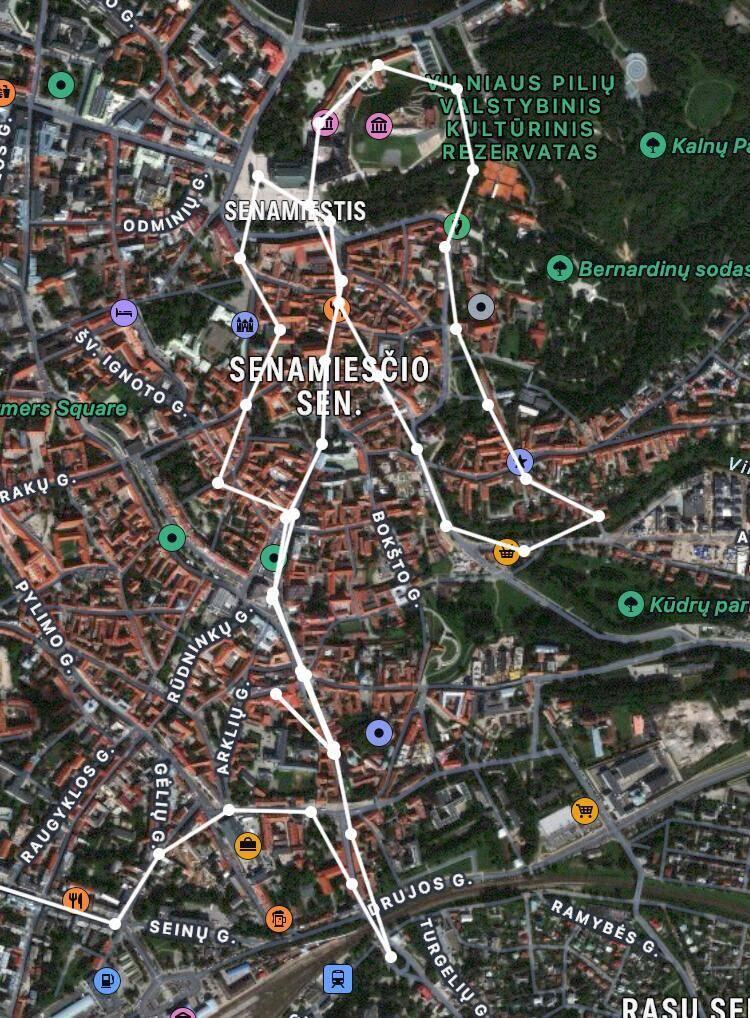Tap the Kalnų parkas marker

[653, 146]
